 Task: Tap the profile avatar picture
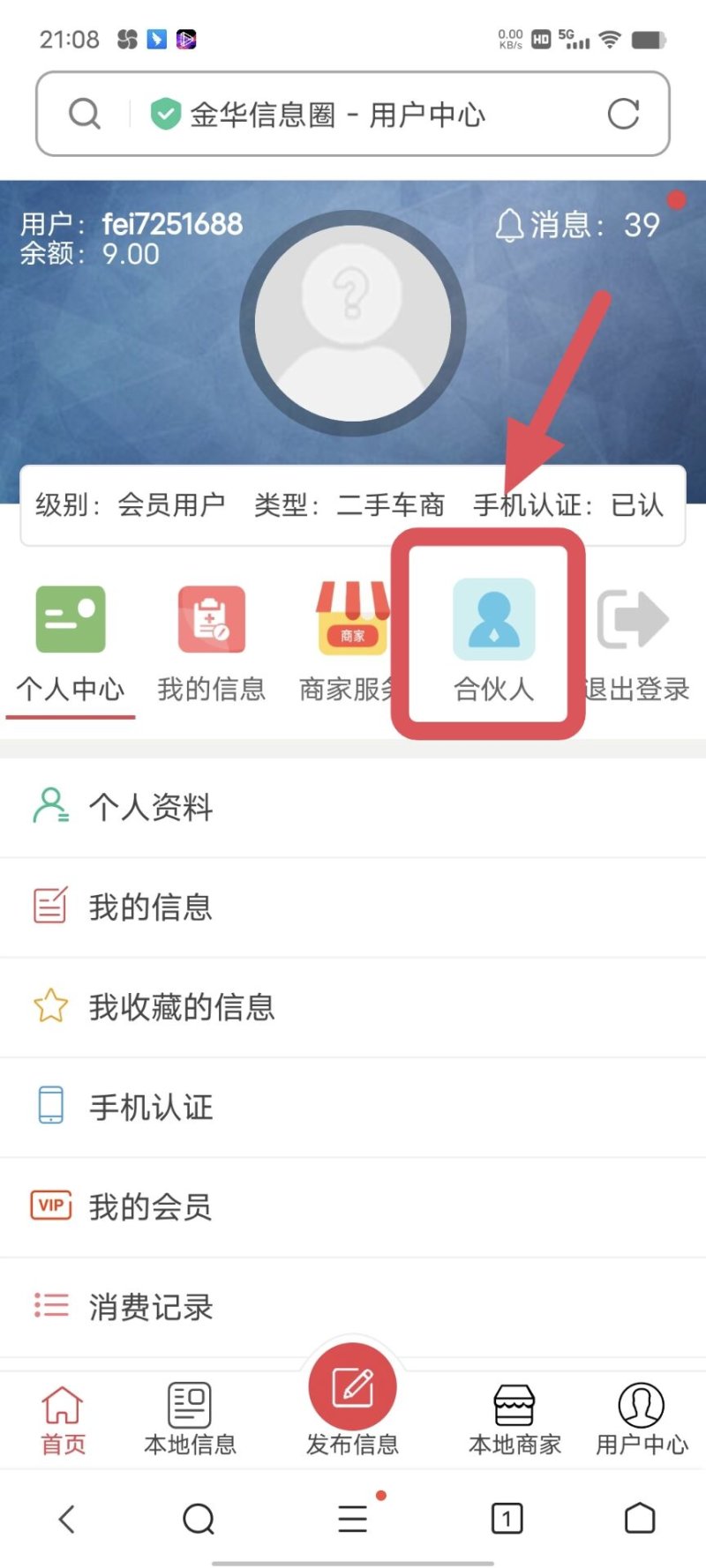pyautogui.click(x=353, y=324)
